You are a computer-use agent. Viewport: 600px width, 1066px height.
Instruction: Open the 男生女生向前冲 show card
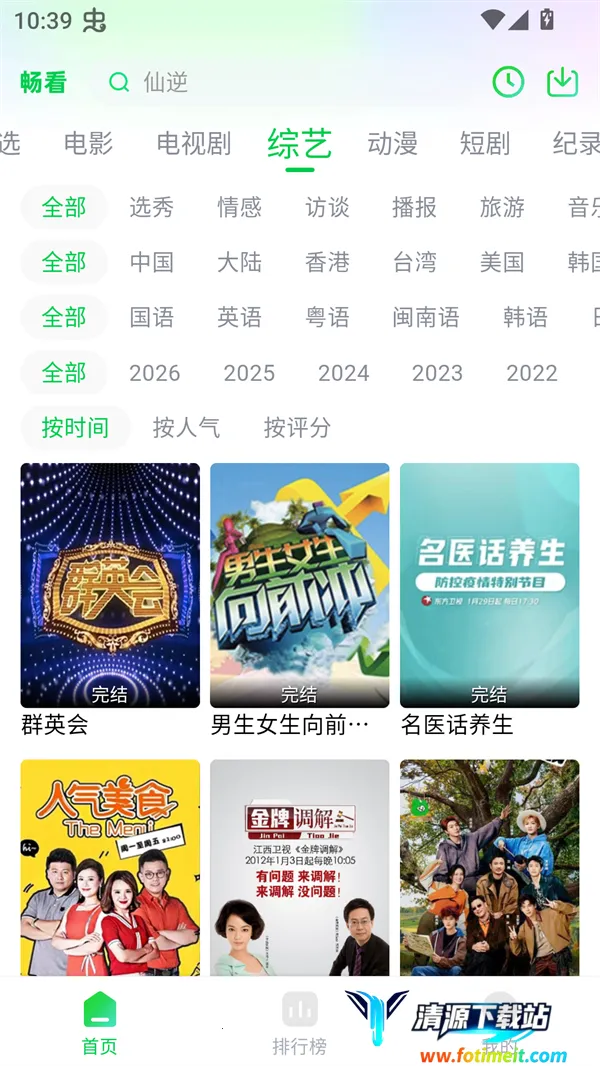299,585
